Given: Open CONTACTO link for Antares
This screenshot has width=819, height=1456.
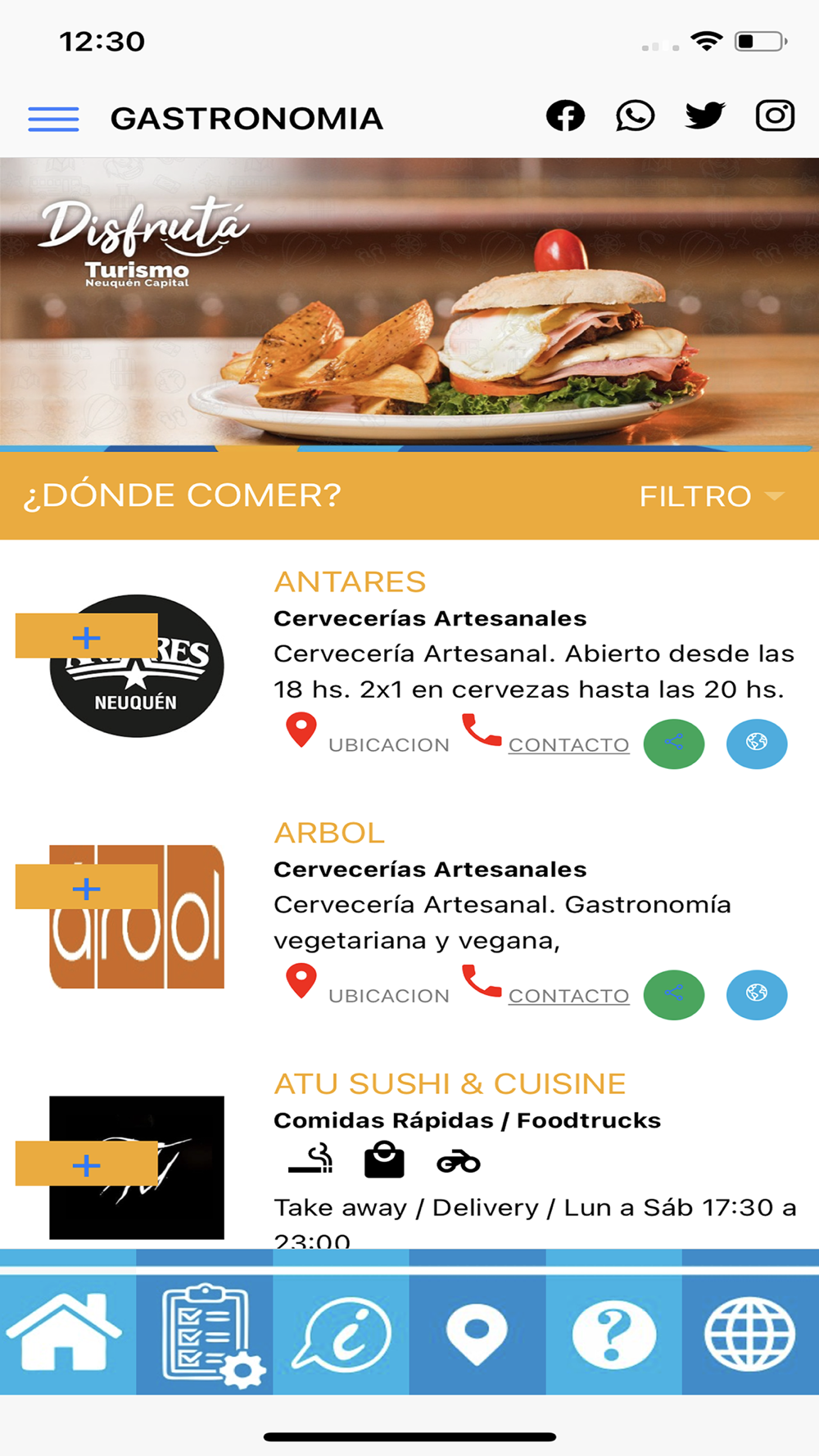Looking at the screenshot, I should pyautogui.click(x=546, y=733).
